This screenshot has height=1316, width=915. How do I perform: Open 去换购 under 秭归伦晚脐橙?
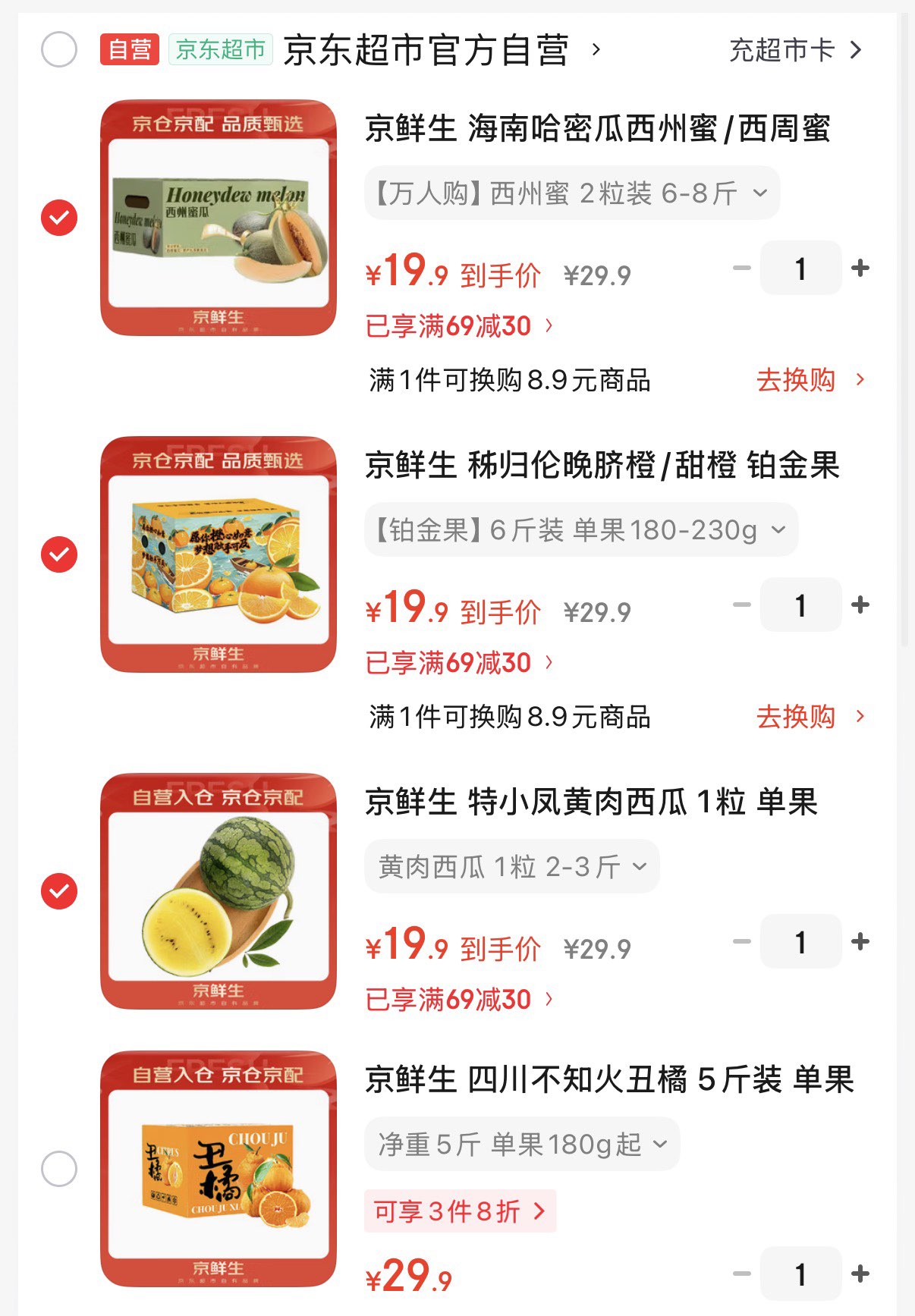pyautogui.click(x=809, y=717)
